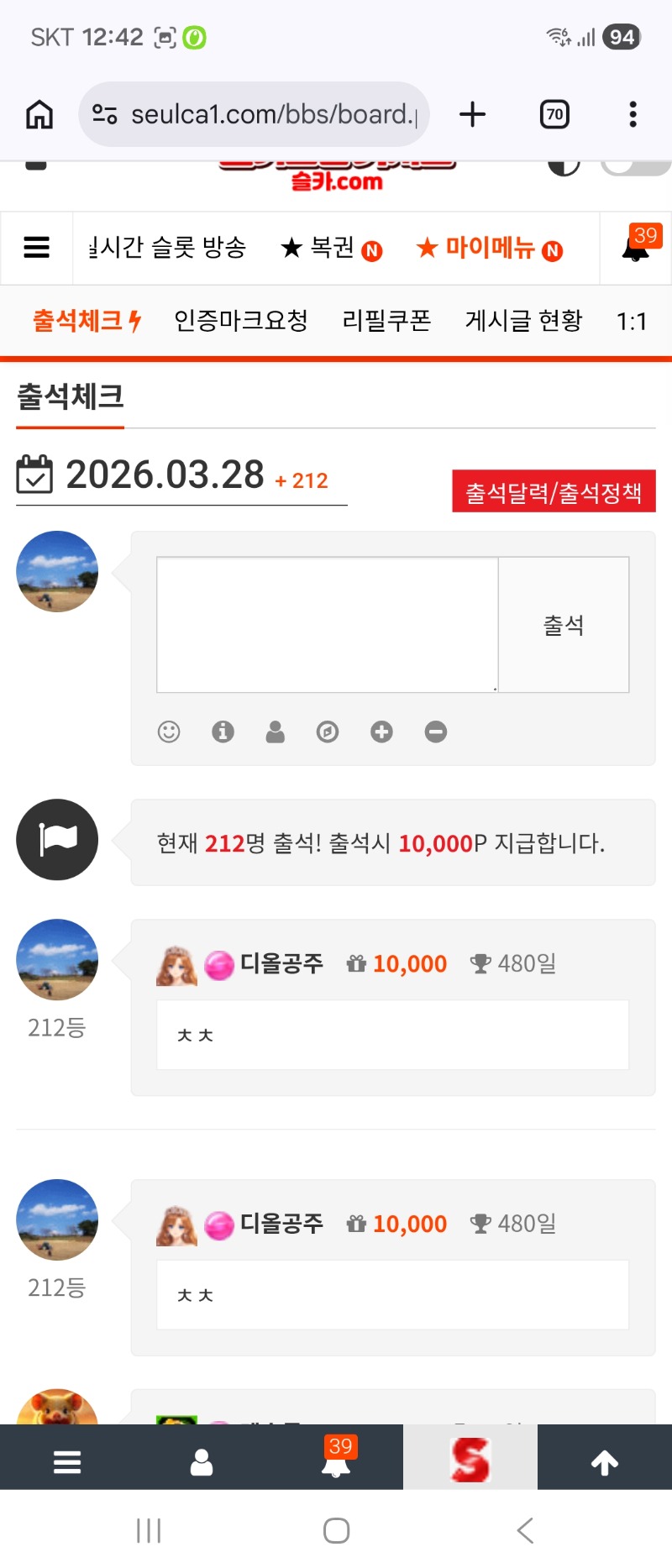672x1568 pixels.
Task: Switch to 인증마크요청 tab
Action: click(x=241, y=321)
